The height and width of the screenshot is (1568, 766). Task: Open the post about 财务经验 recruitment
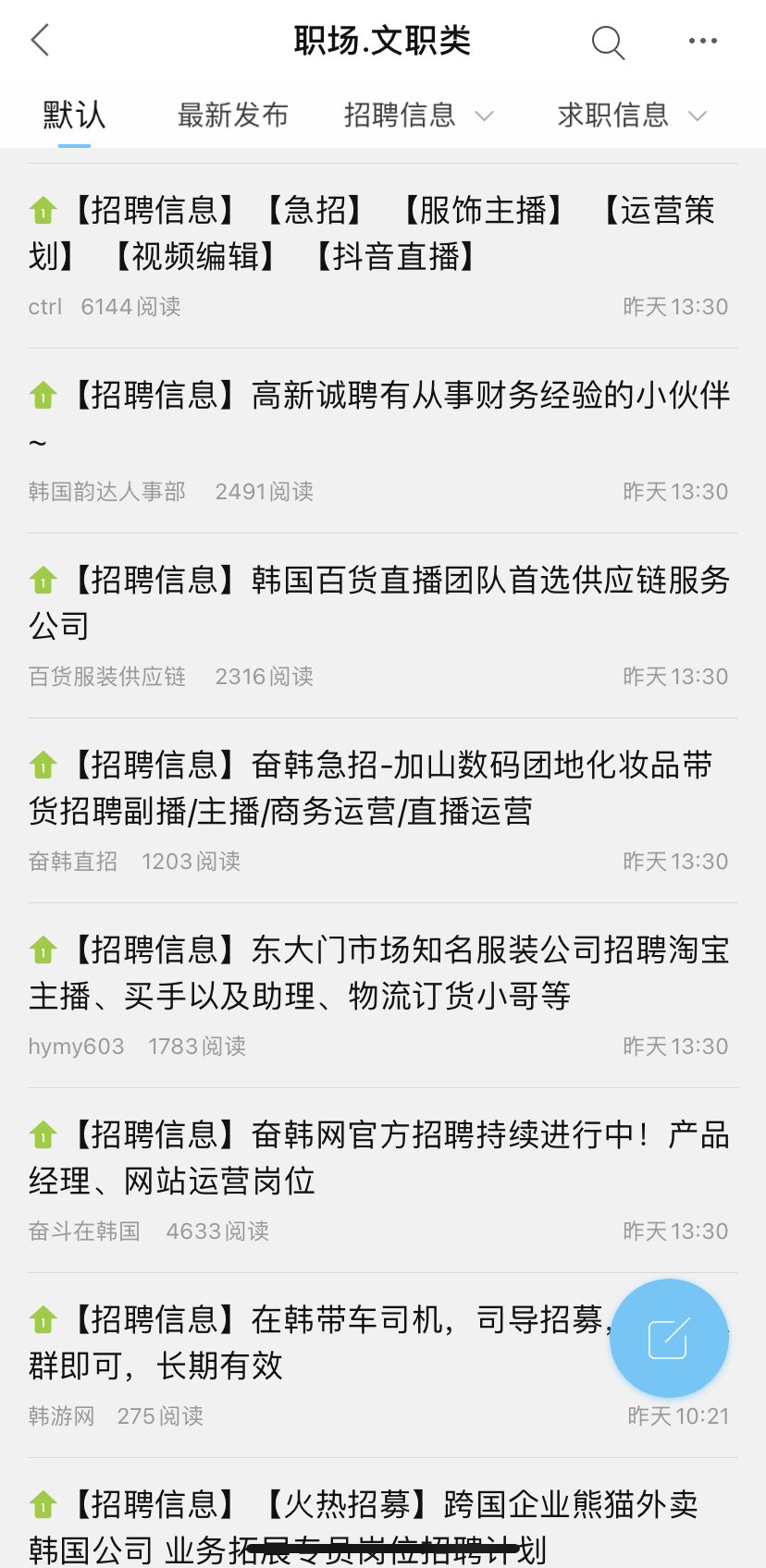coord(383,418)
